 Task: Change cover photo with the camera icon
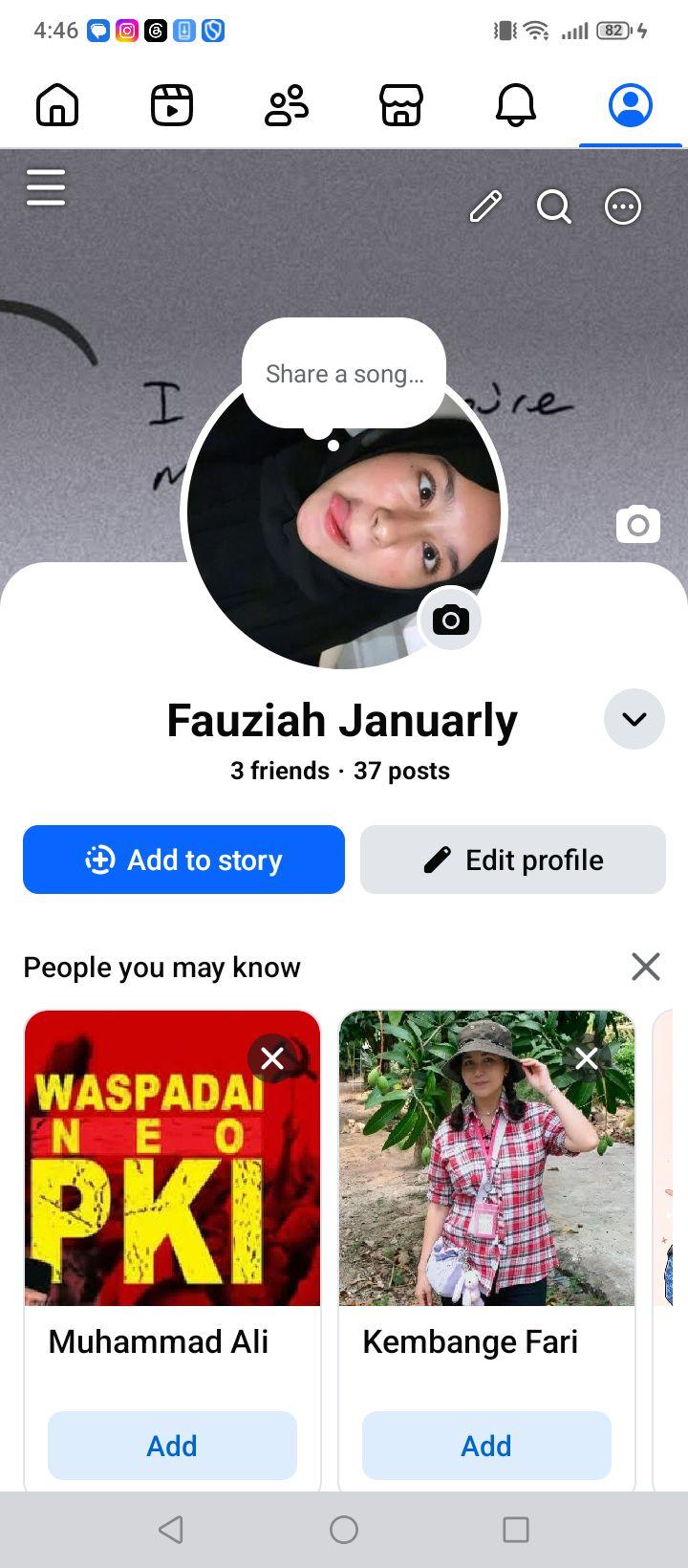click(x=638, y=524)
